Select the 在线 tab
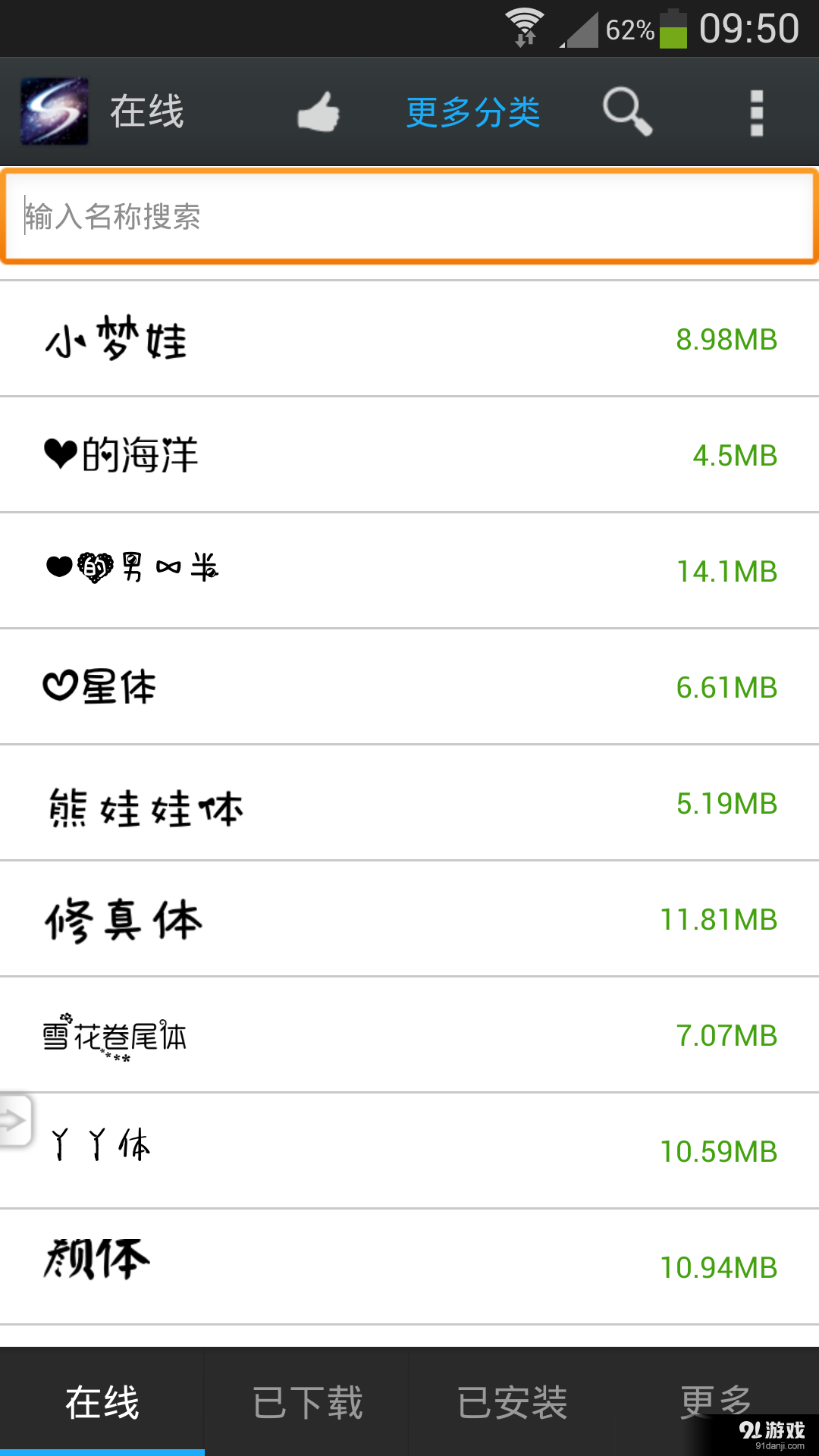The height and width of the screenshot is (1456, 819). coord(102,1403)
